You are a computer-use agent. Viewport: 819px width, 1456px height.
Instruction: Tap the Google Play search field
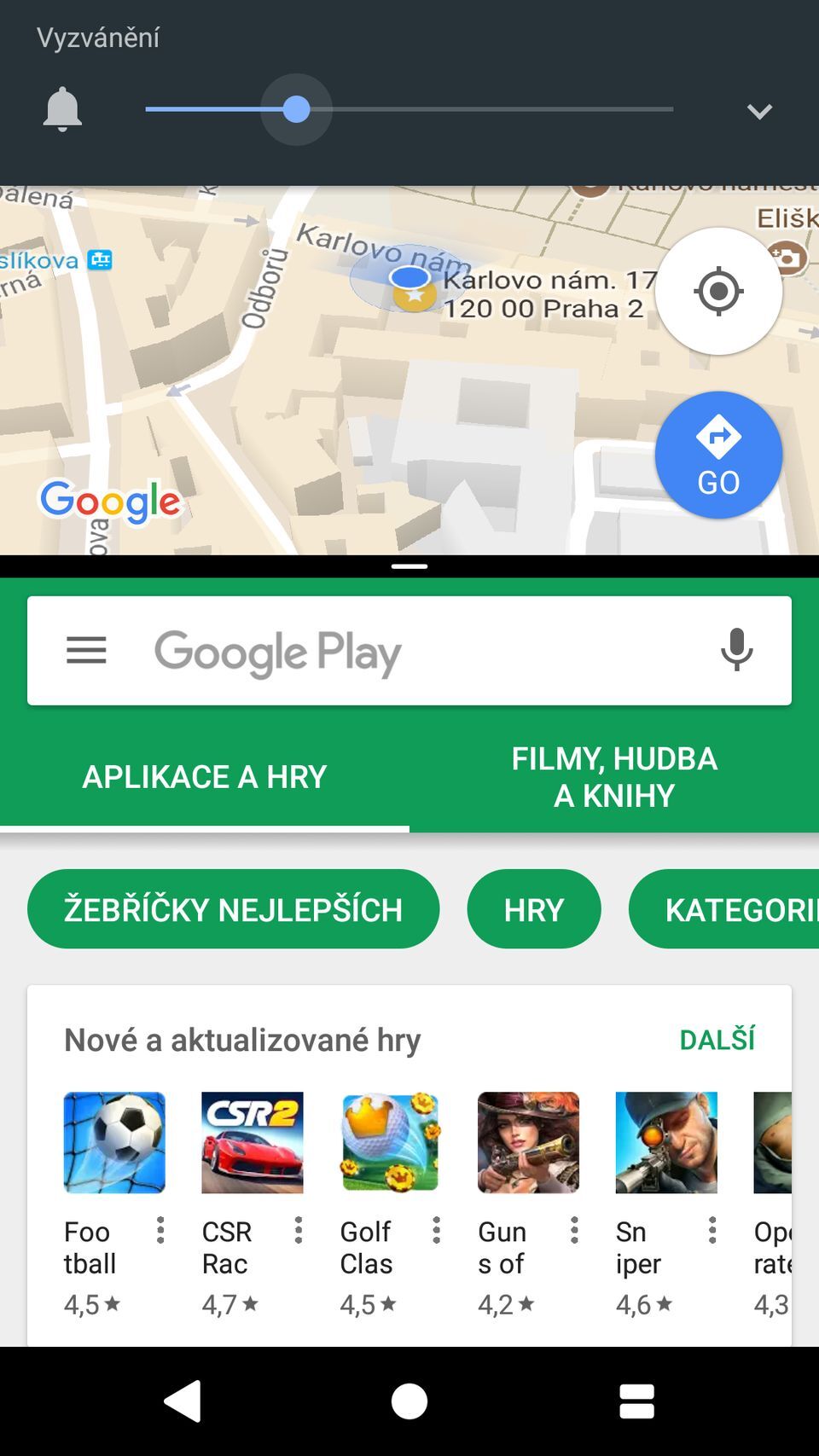409,652
